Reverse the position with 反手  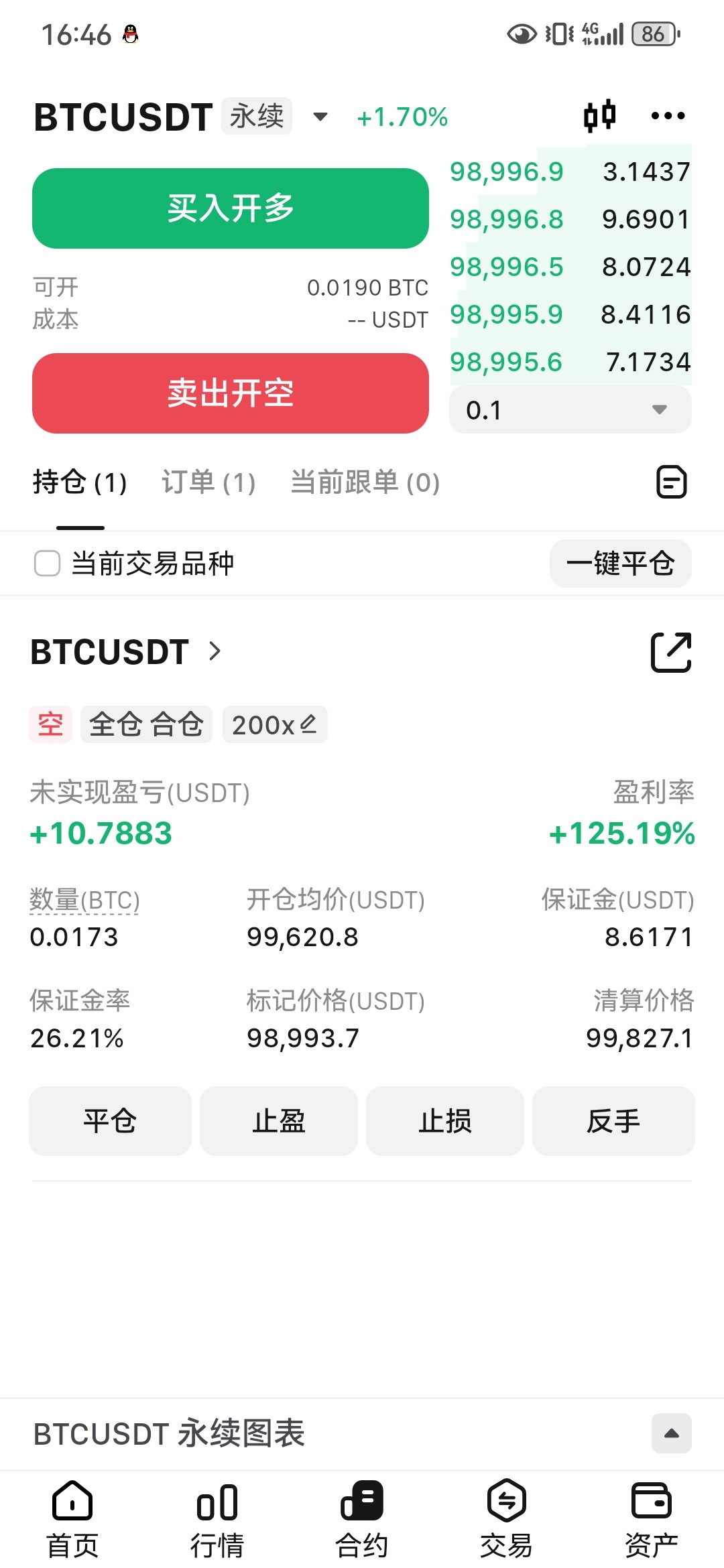(x=613, y=1121)
